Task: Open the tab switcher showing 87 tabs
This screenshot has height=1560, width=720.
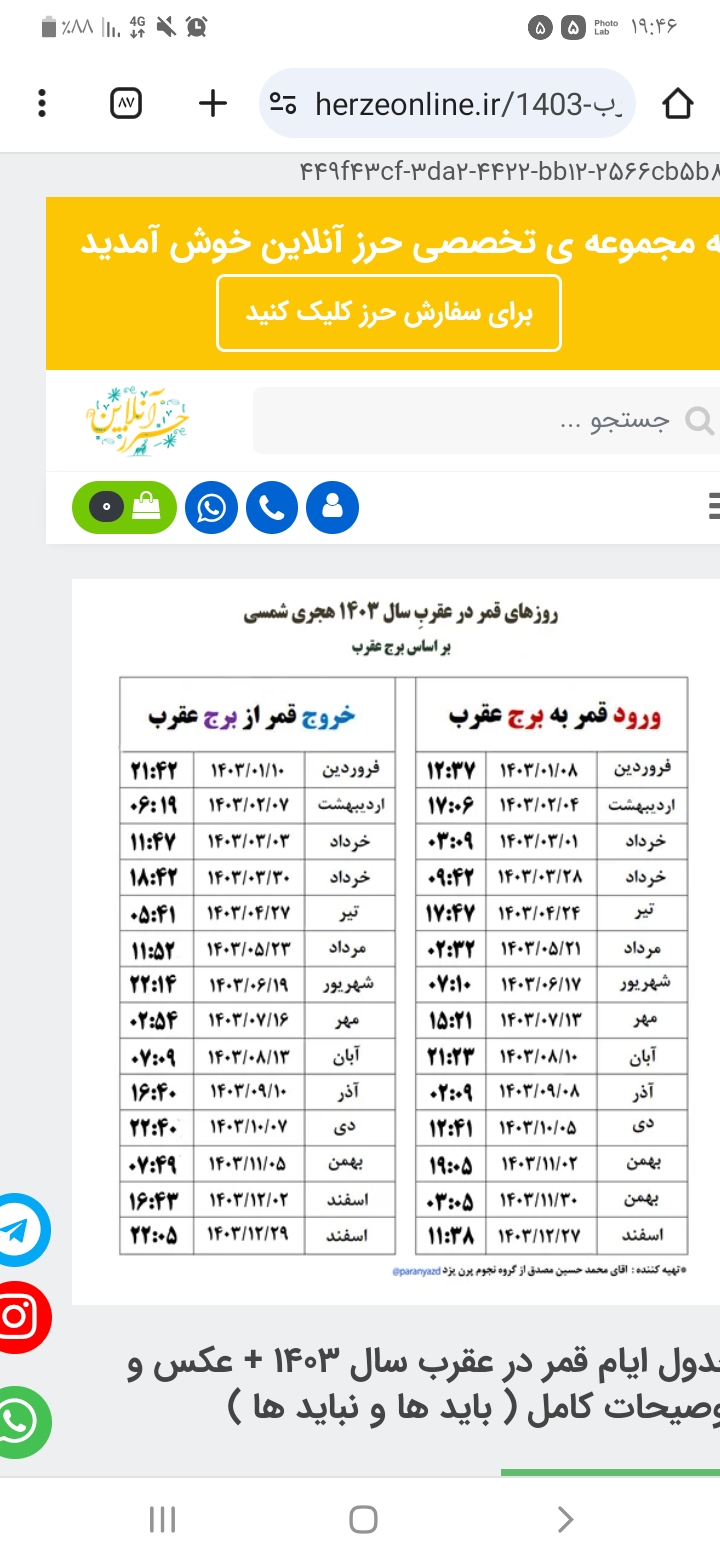Action: click(x=126, y=103)
